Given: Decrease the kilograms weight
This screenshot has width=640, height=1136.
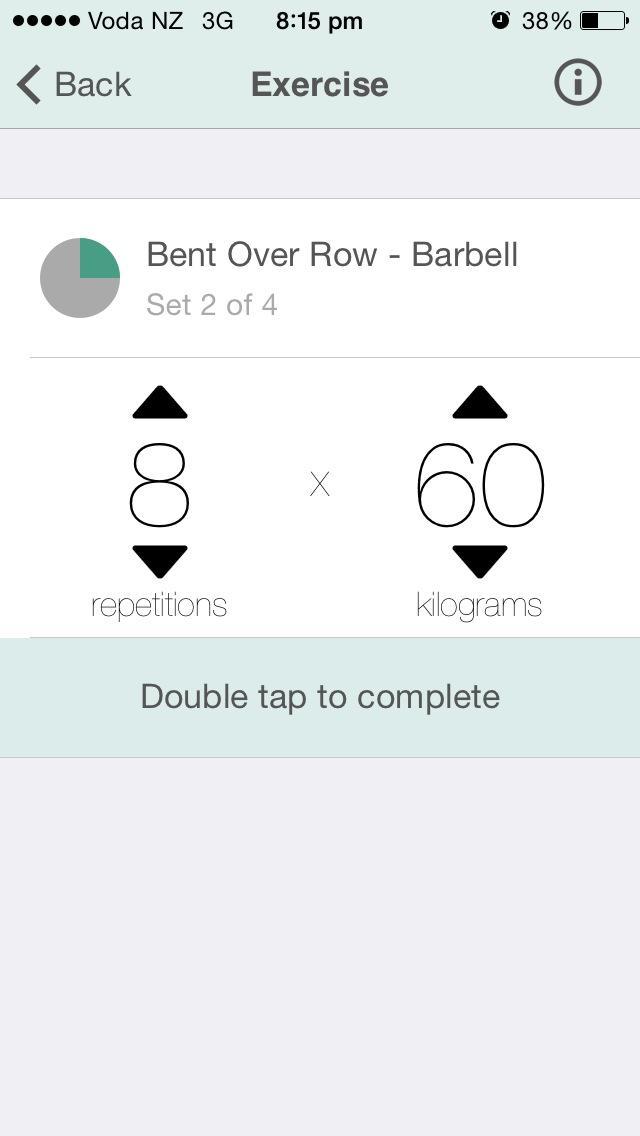Looking at the screenshot, I should [480, 561].
